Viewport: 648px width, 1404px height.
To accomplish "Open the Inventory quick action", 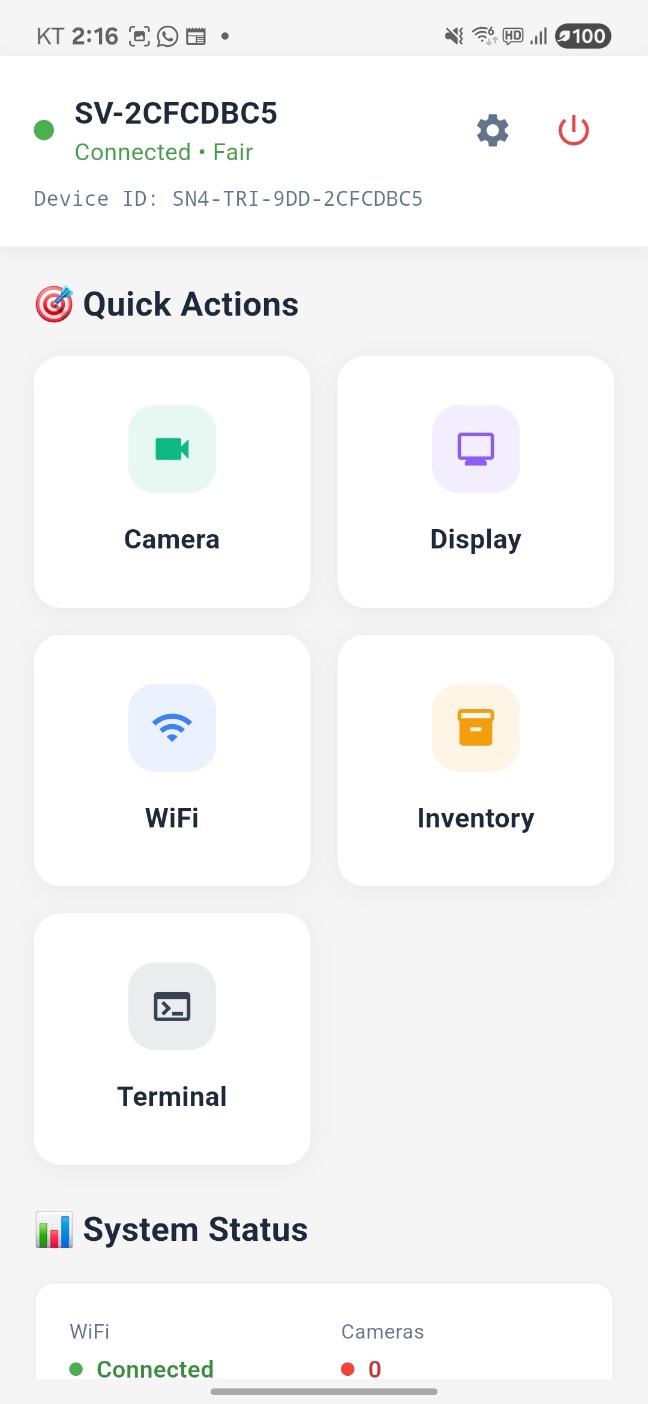I will coord(475,760).
